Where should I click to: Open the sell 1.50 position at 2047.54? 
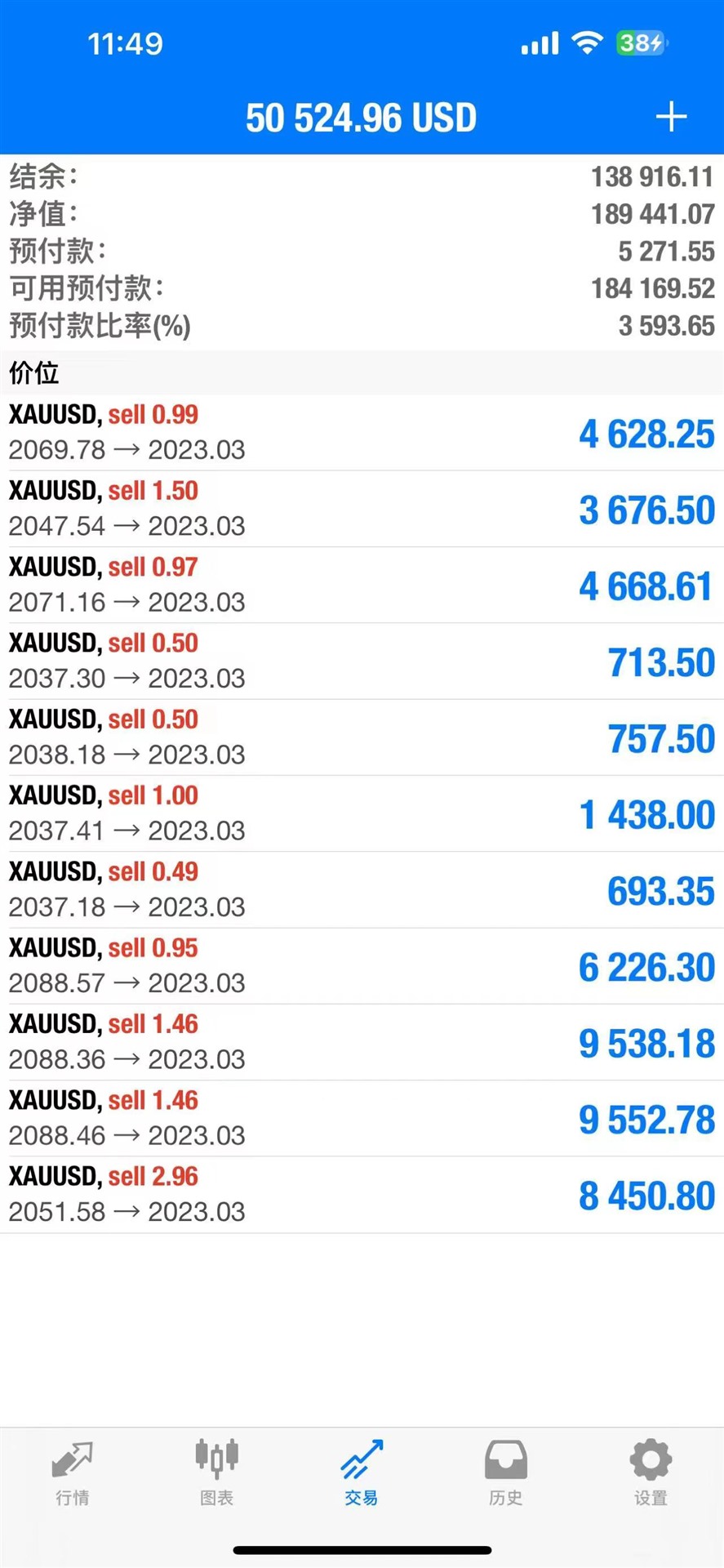click(x=362, y=509)
